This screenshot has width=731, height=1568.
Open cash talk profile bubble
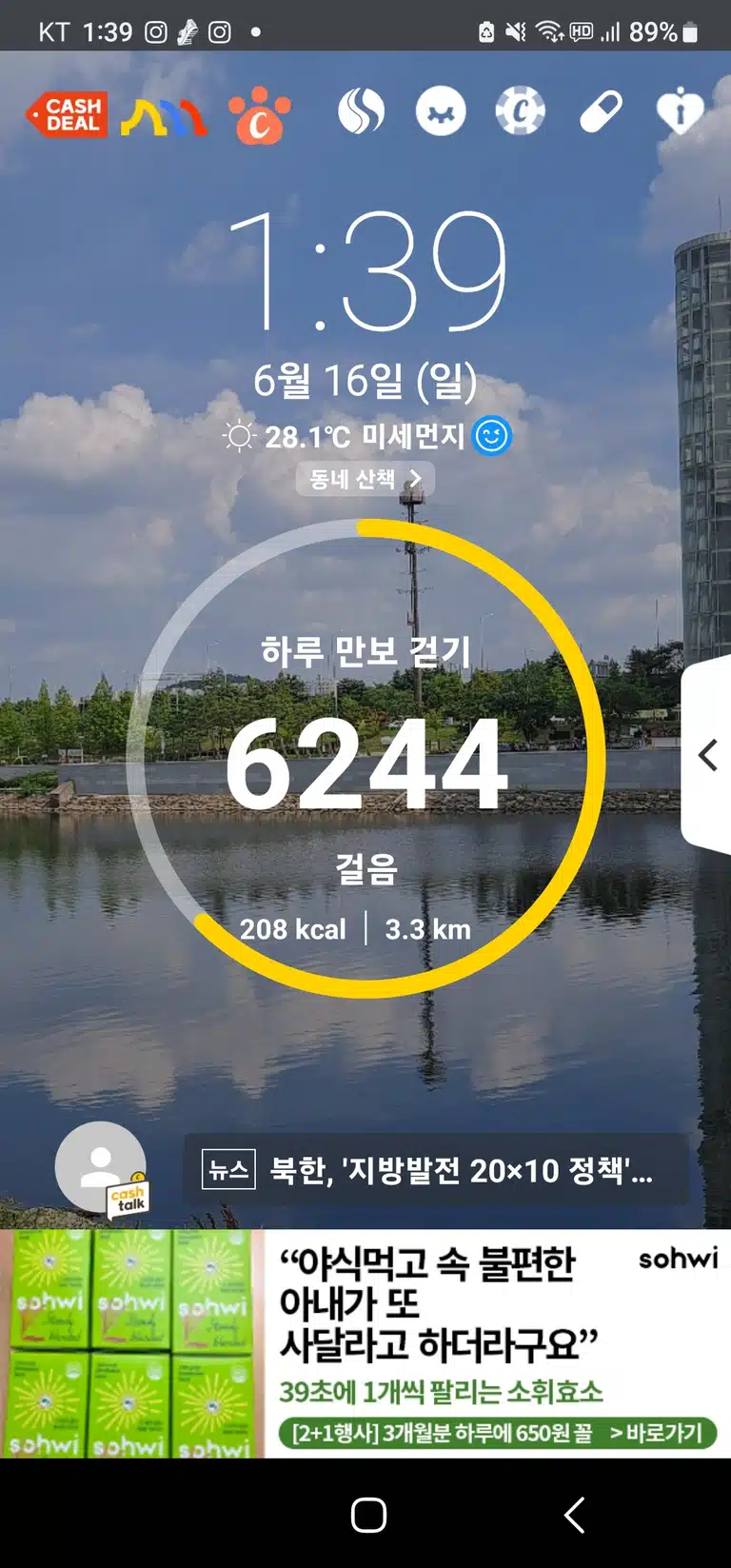coord(101,1169)
